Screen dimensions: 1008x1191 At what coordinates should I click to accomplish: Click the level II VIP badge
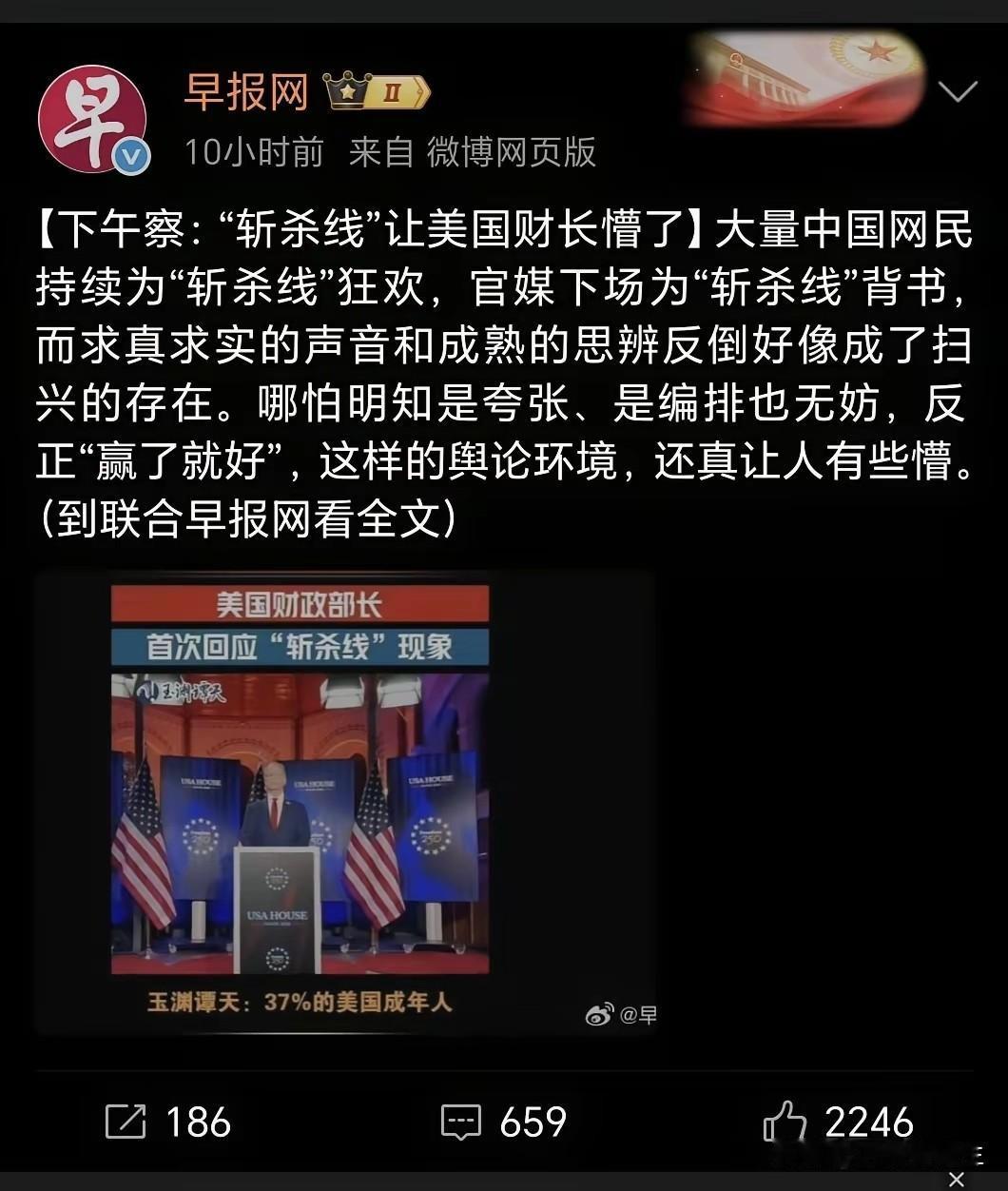395,90
